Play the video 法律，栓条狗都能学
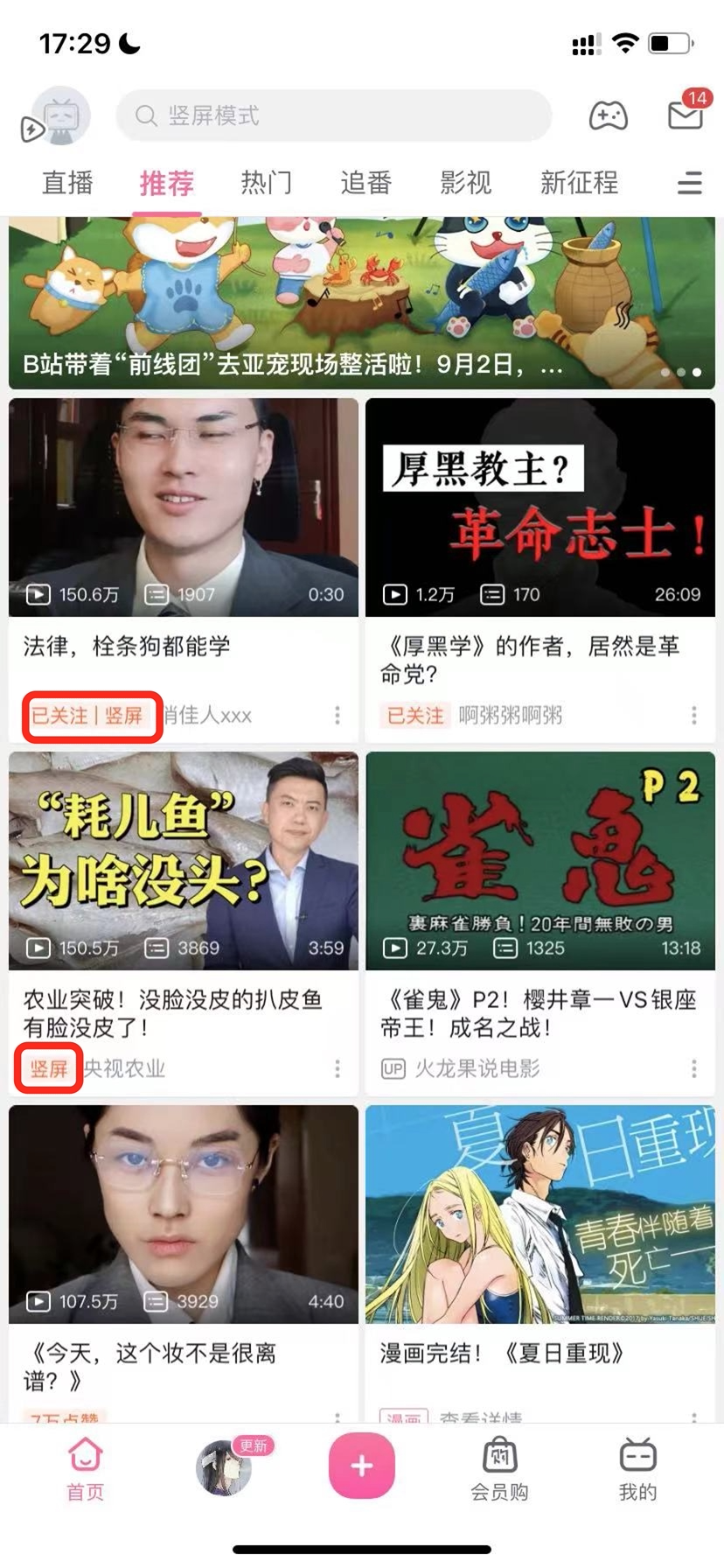 (184, 507)
